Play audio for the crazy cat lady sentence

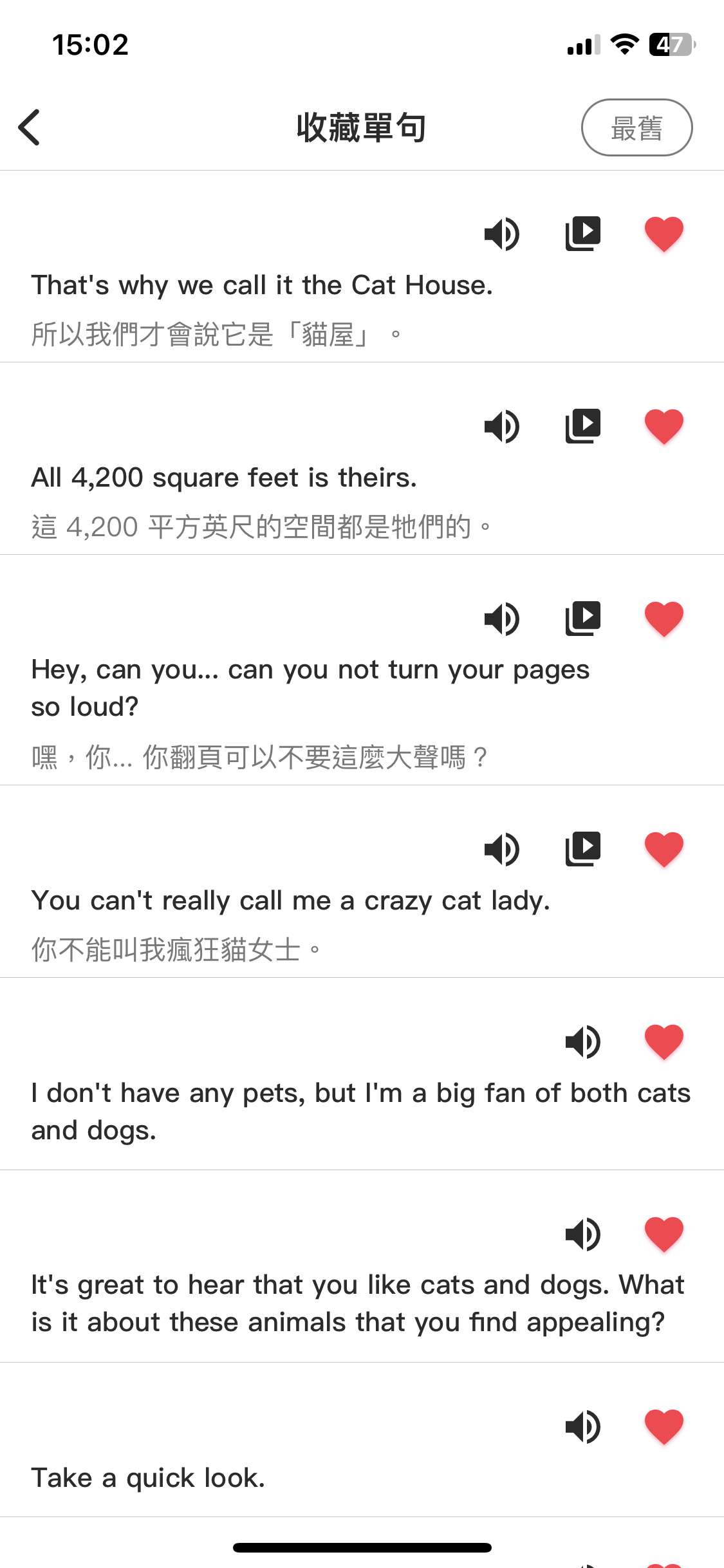click(x=502, y=849)
